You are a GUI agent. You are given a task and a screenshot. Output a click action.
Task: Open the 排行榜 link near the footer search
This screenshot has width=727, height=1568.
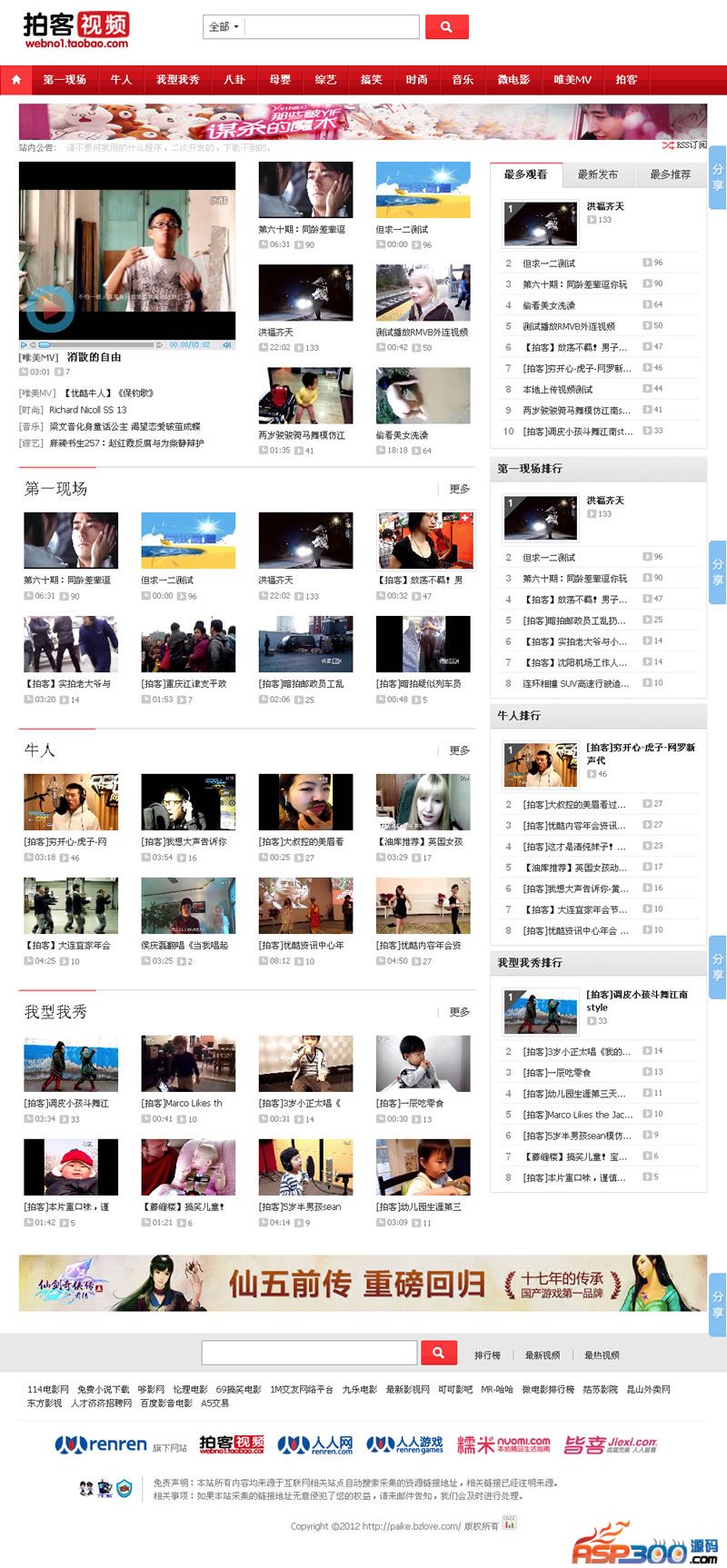point(487,1355)
